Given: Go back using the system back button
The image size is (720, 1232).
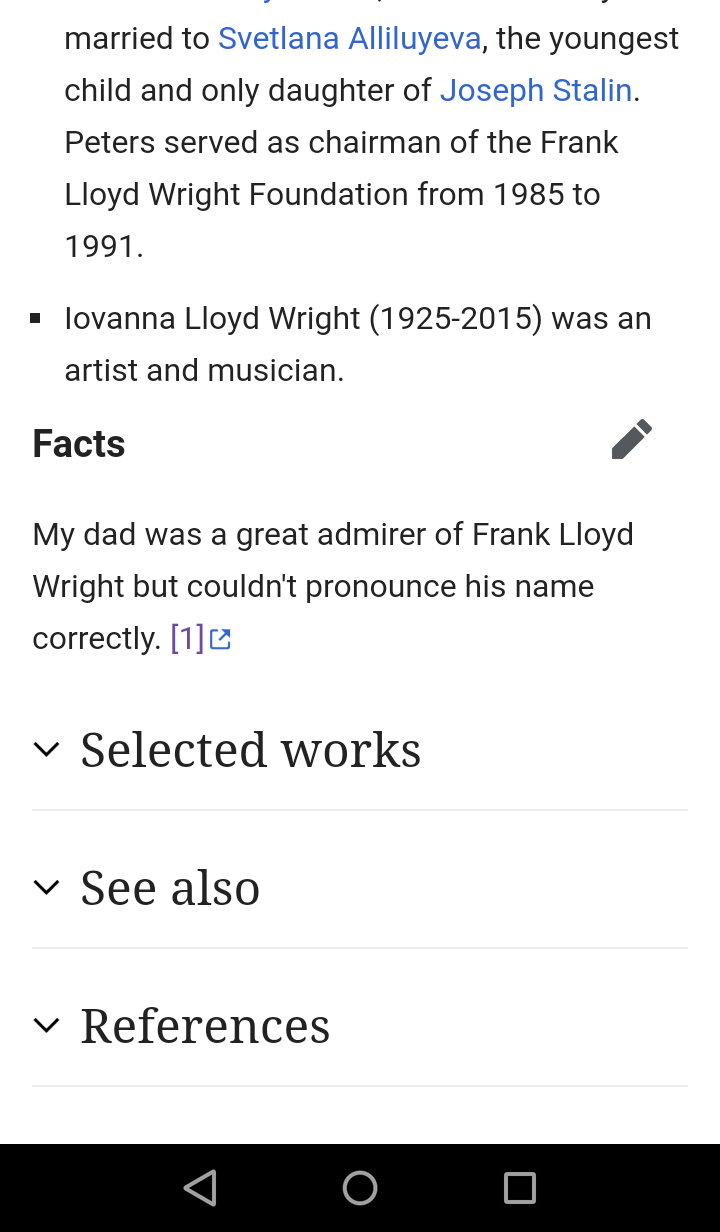Looking at the screenshot, I should pos(200,1188).
